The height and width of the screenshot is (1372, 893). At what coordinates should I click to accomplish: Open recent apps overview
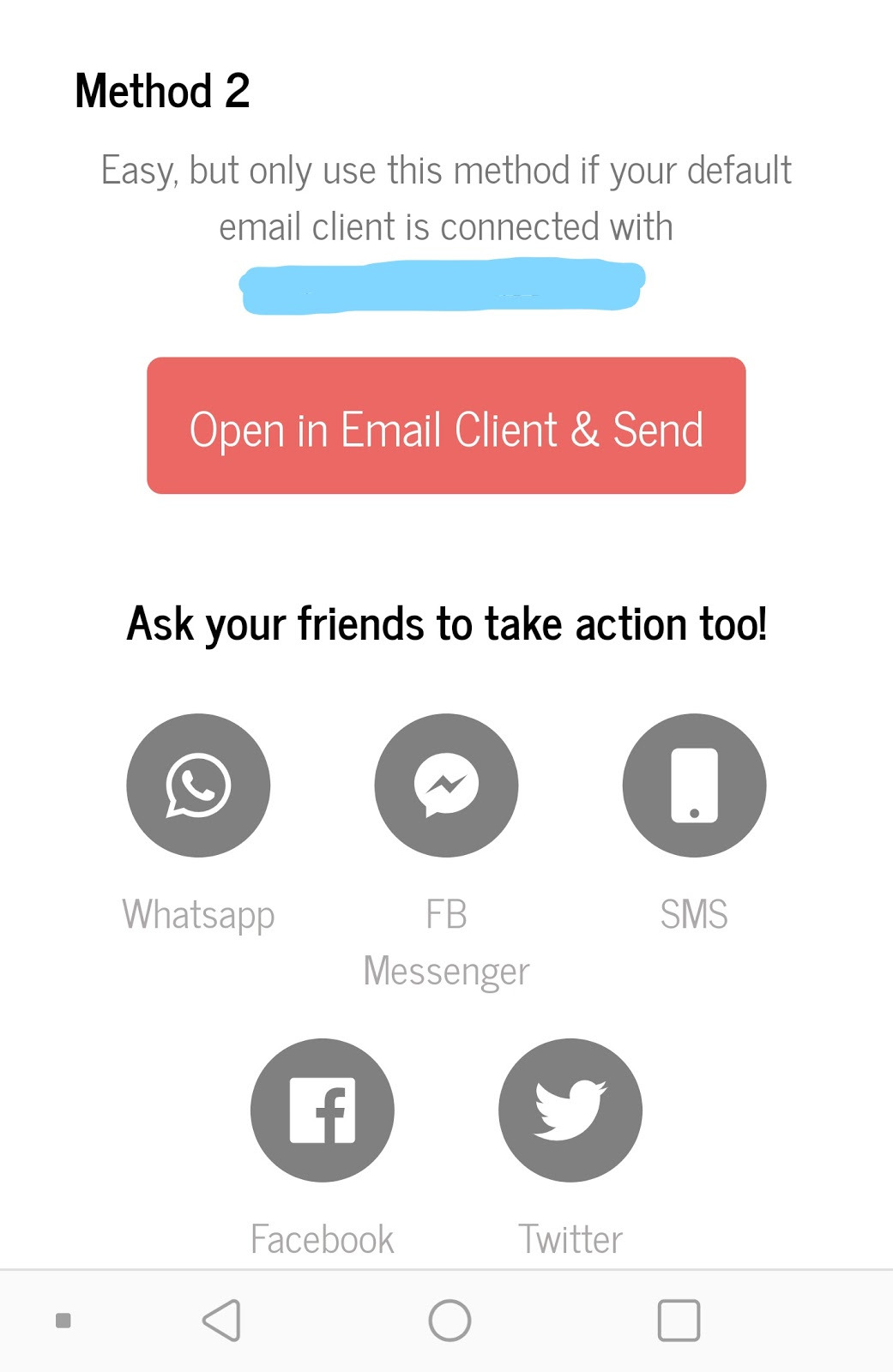pyautogui.click(x=679, y=1321)
